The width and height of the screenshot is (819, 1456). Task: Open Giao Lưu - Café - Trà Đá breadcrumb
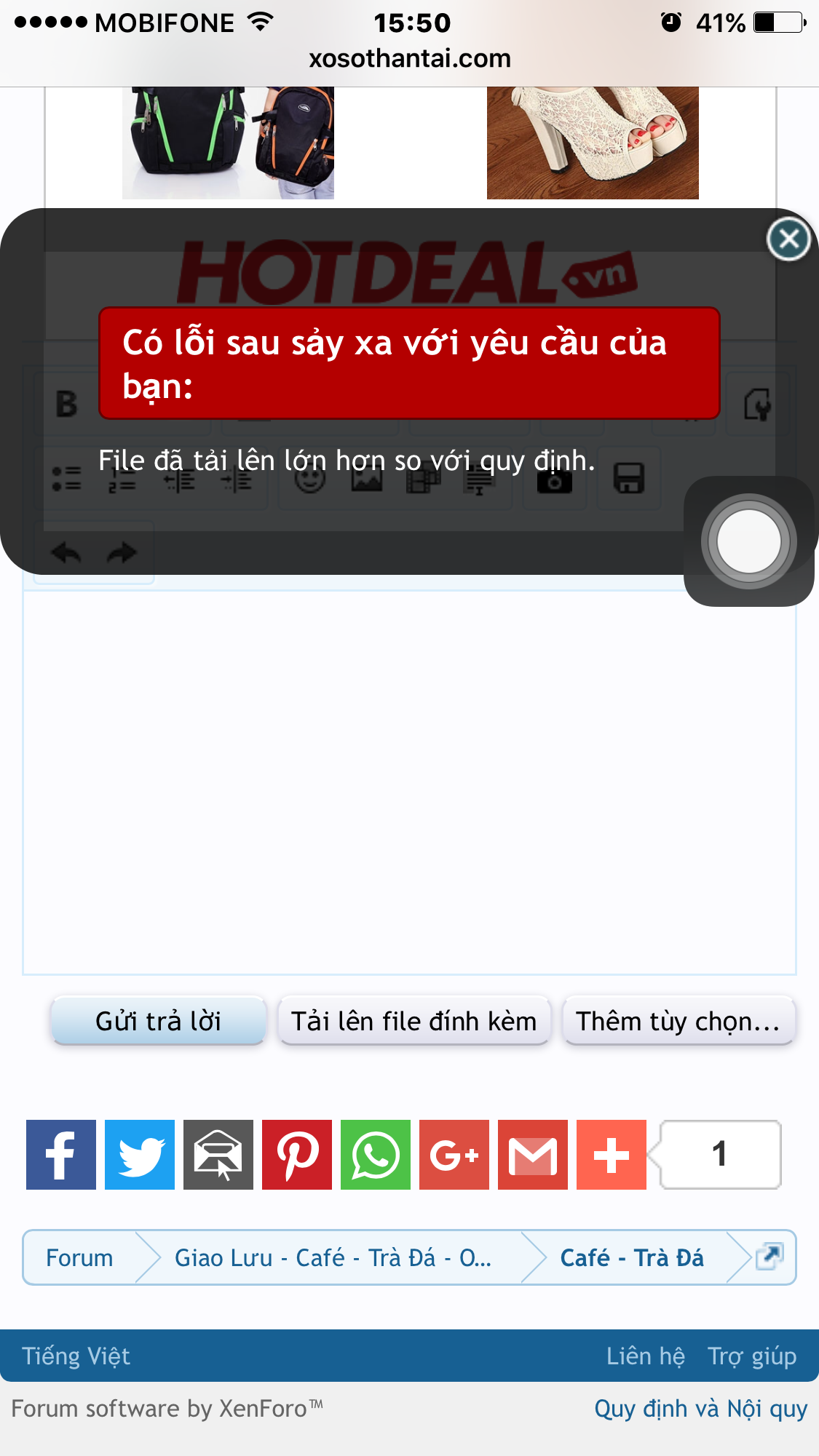333,1257
